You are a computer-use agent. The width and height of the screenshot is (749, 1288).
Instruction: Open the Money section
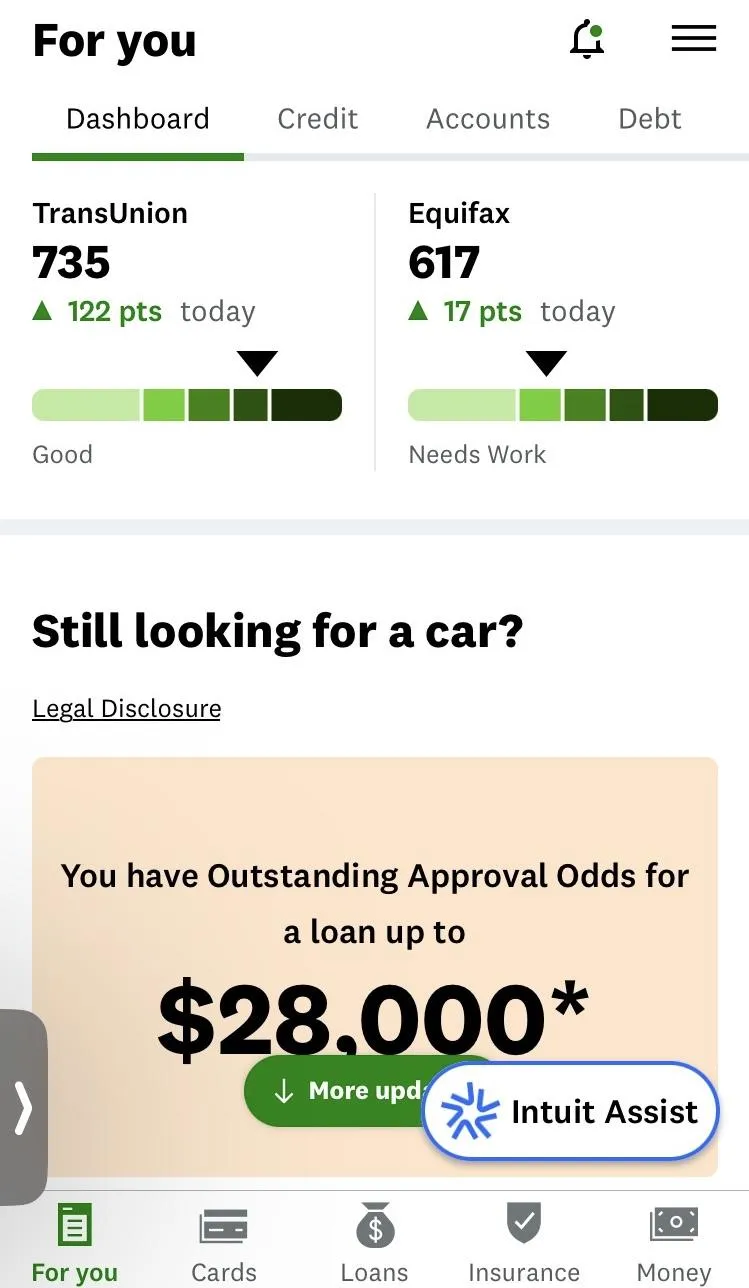point(674,1243)
